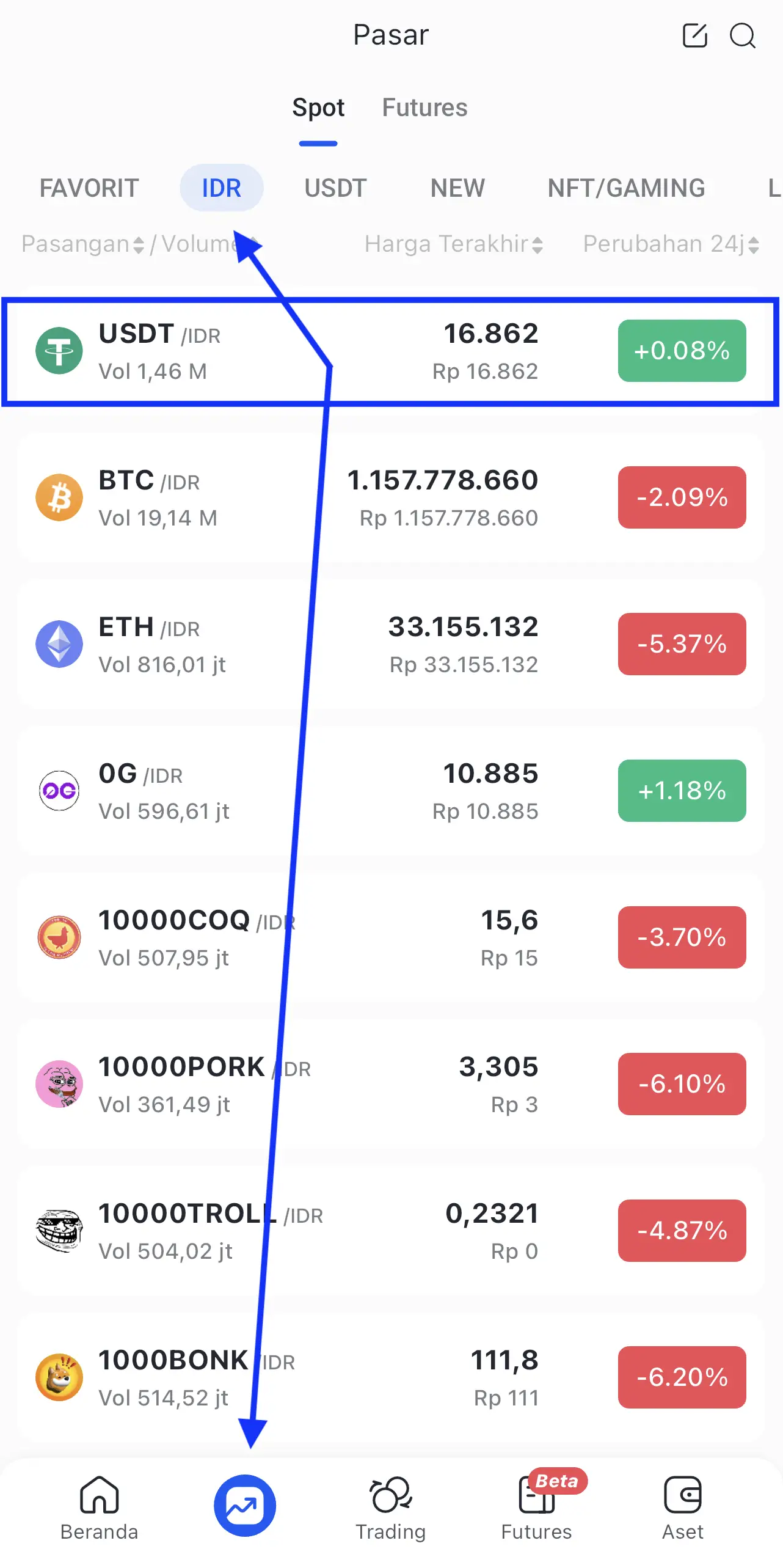Click the highlighted markets chart icon
Viewport: 783px width, 1568px height.
pos(244,1503)
